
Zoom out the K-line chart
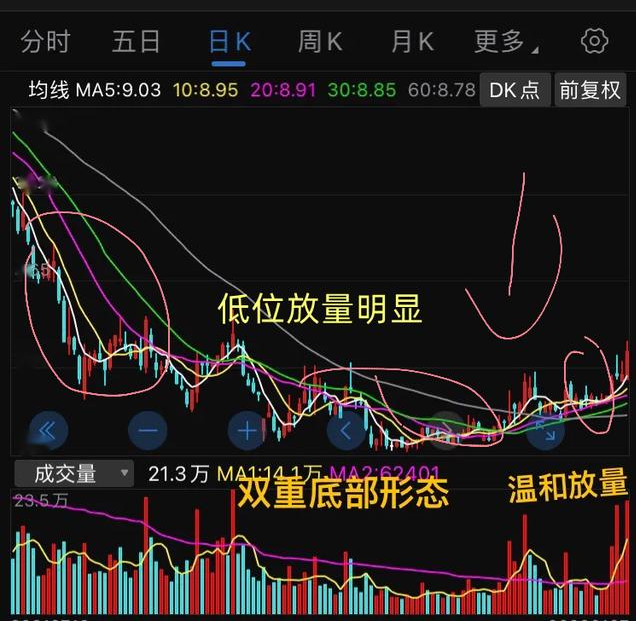(148, 431)
